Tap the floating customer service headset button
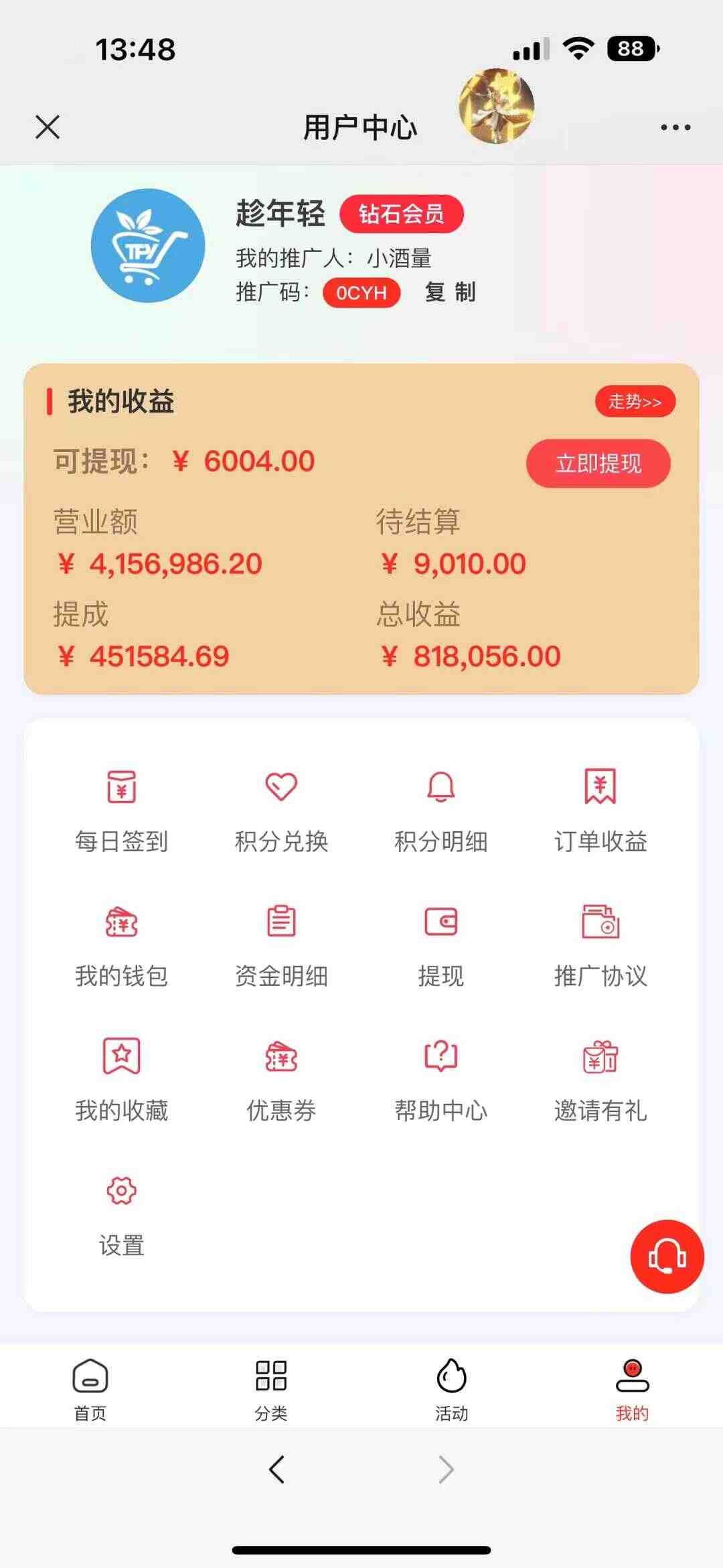Viewport: 723px width, 1568px height. point(667,1257)
